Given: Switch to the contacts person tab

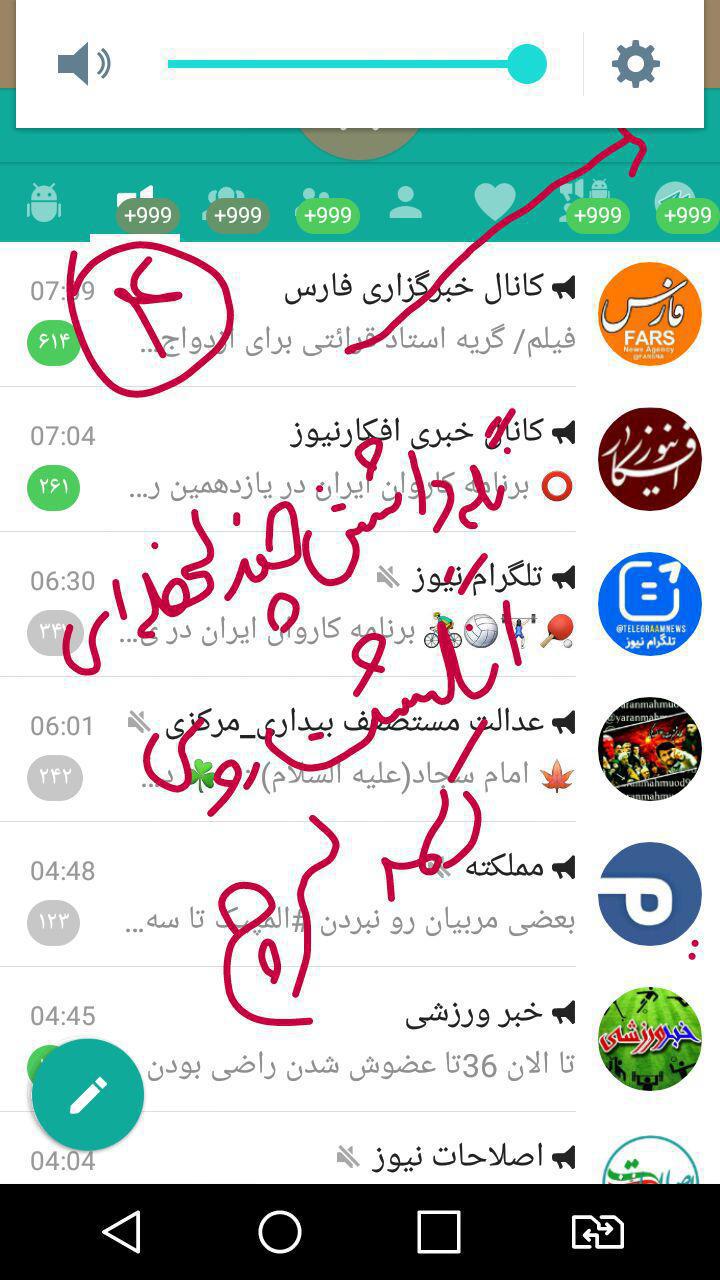Looking at the screenshot, I should pyautogui.click(x=406, y=203).
